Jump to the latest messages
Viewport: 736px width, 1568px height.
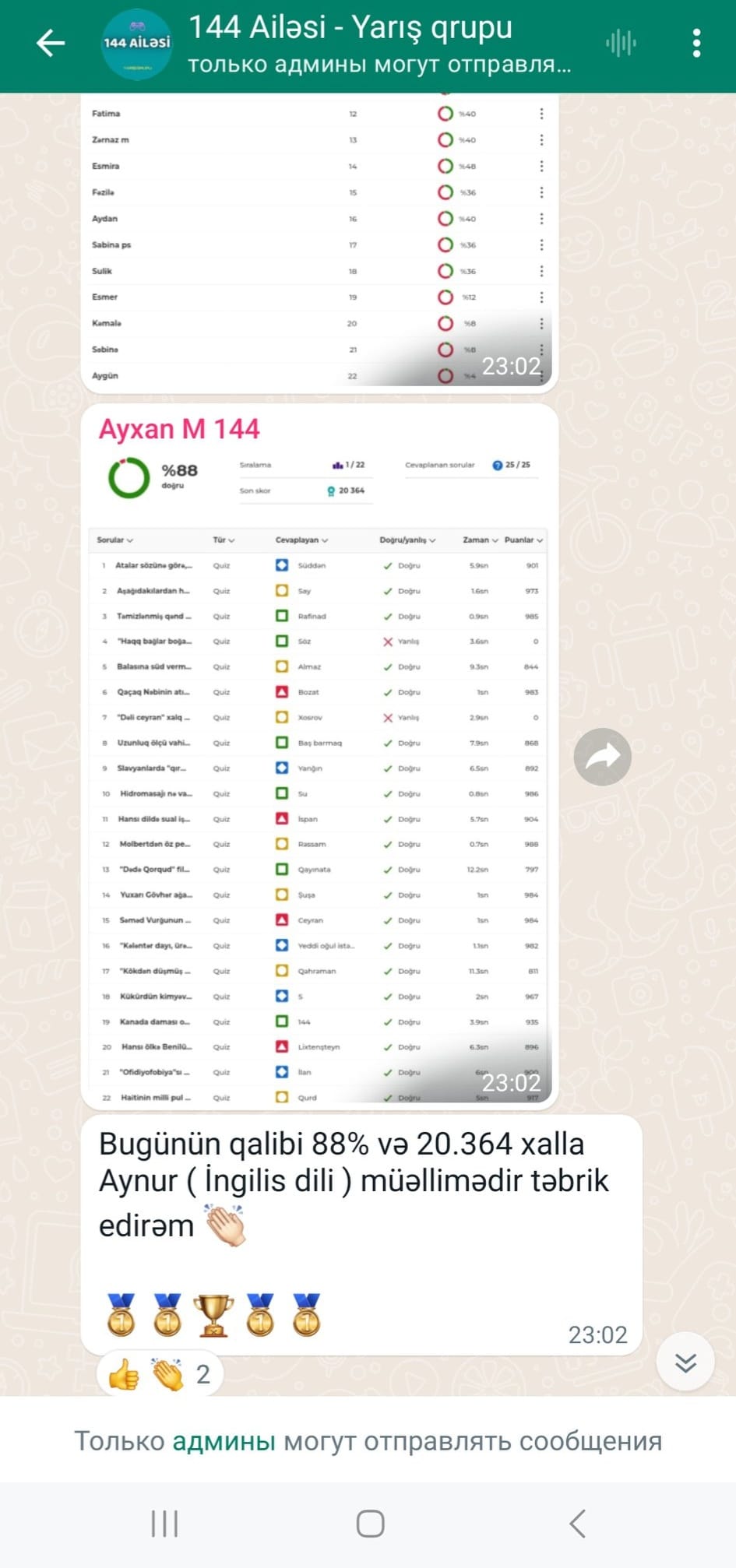pos(685,1362)
